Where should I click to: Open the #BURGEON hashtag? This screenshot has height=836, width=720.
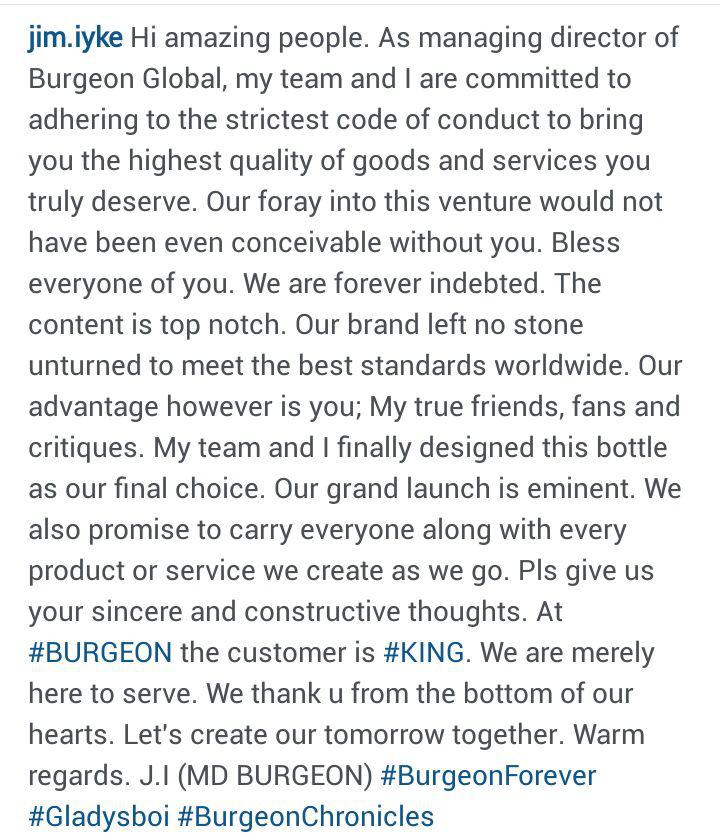click(x=100, y=653)
